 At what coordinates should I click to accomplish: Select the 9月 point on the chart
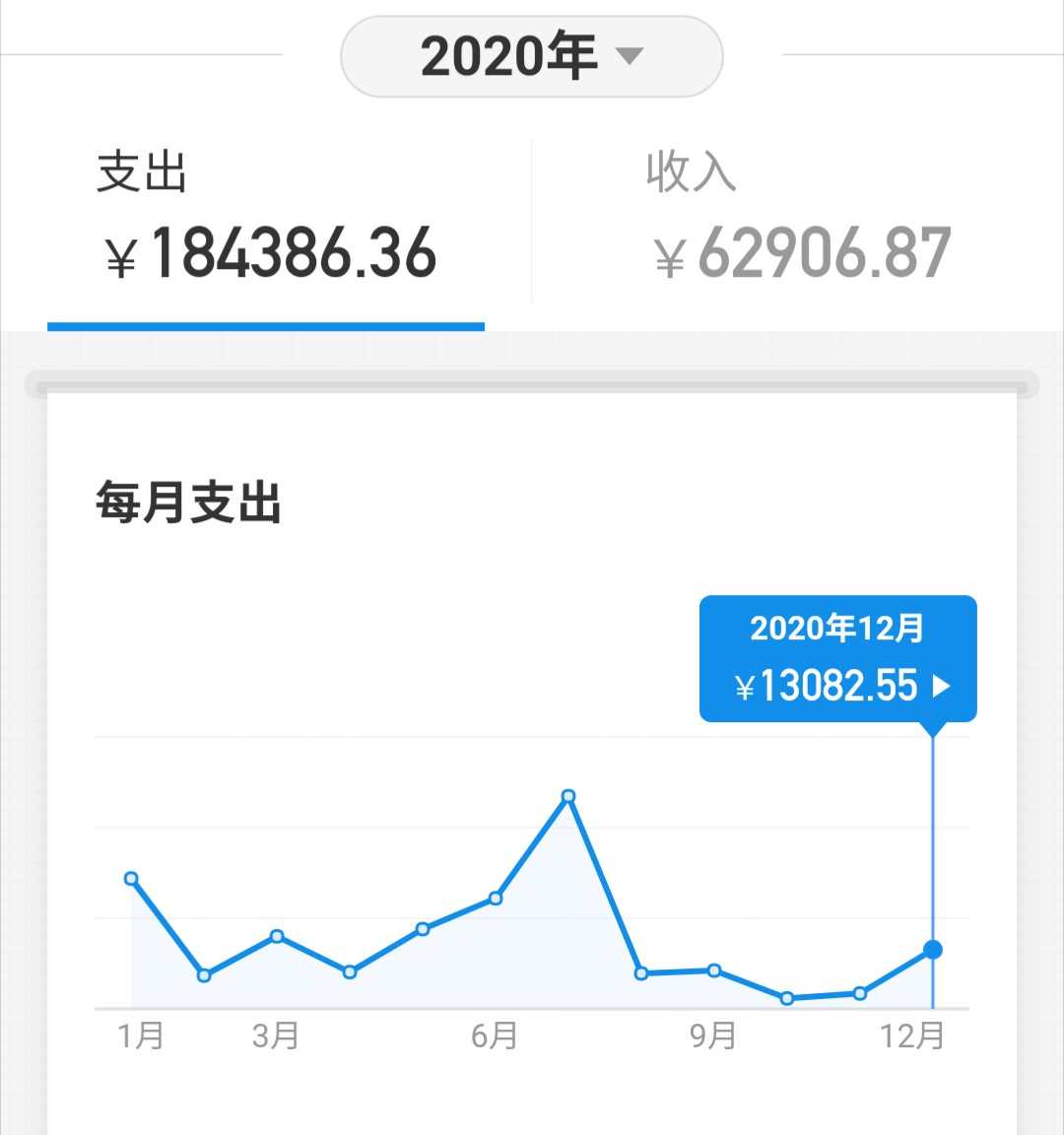coord(714,970)
